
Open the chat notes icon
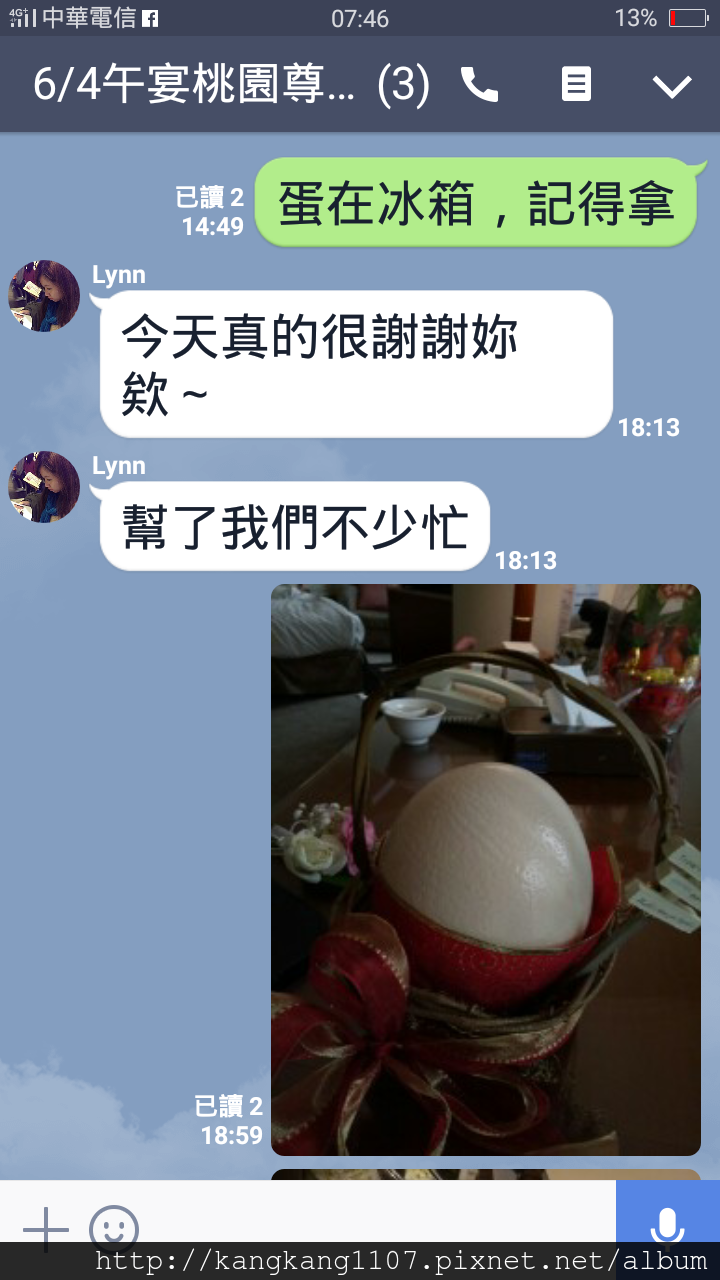[576, 85]
